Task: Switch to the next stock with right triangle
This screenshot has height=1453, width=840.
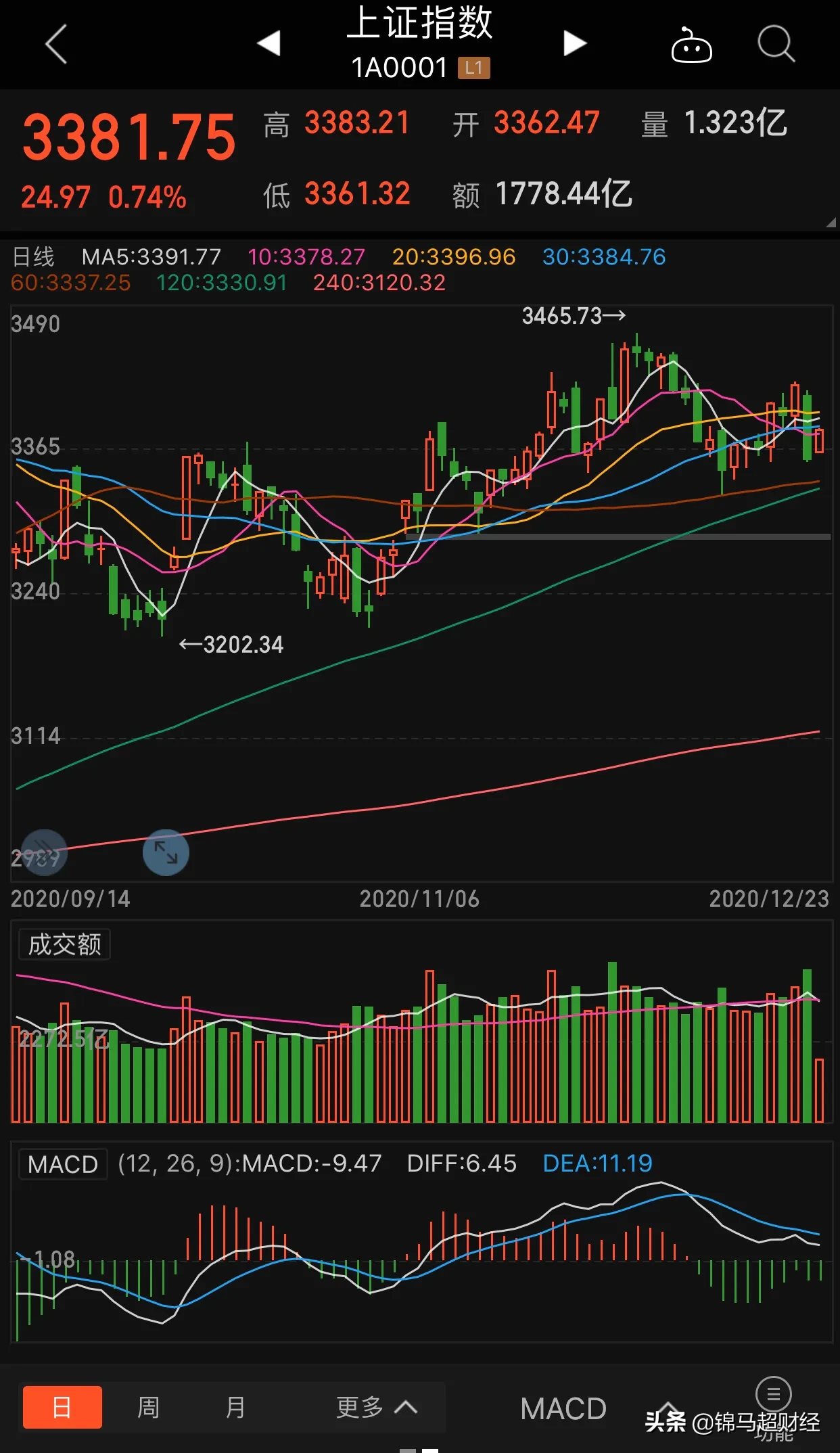Action: click(x=575, y=43)
